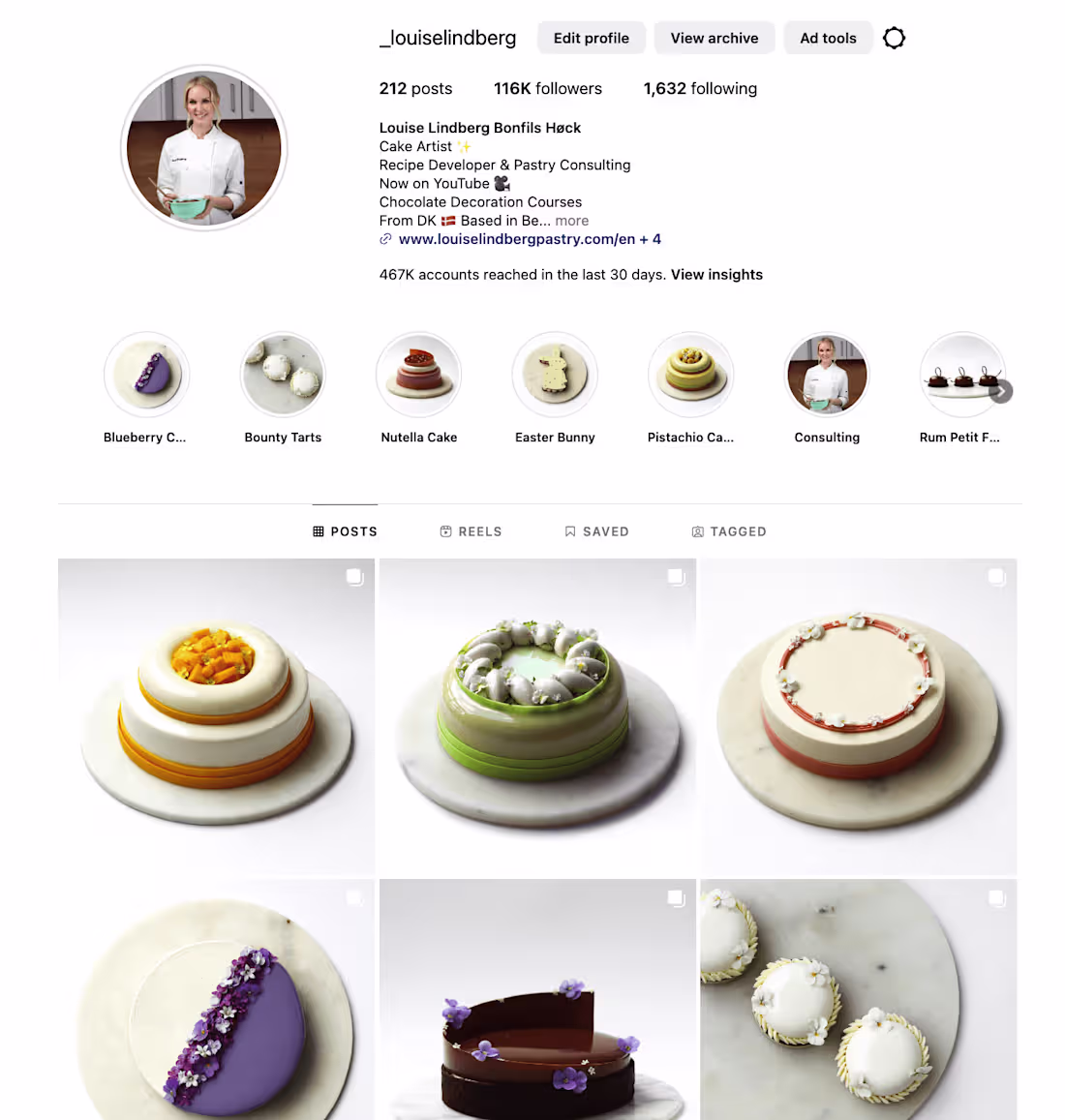Click the arrow to see more highlights
The image size is (1065, 1120).
click(x=999, y=391)
